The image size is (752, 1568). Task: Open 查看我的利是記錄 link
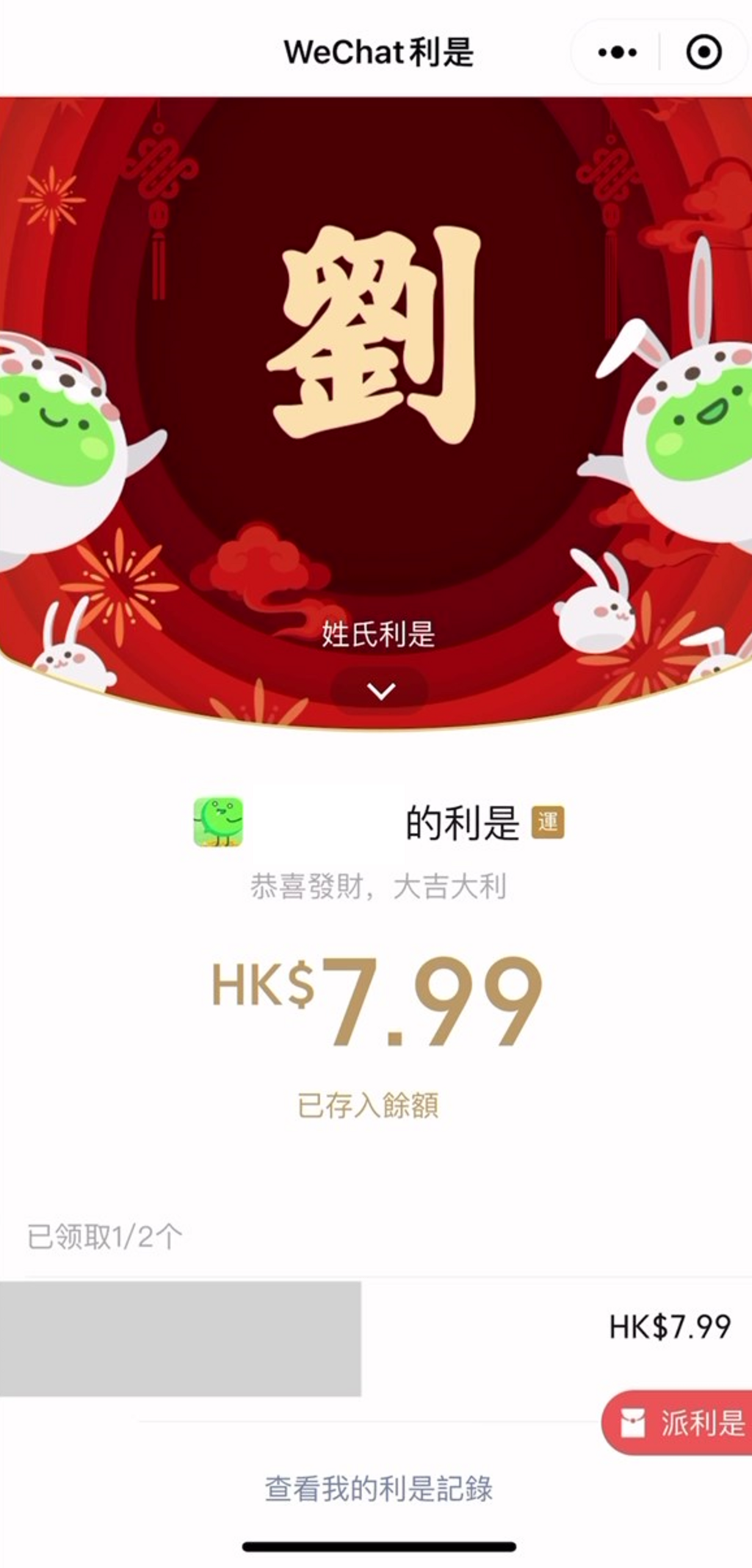[378, 1489]
